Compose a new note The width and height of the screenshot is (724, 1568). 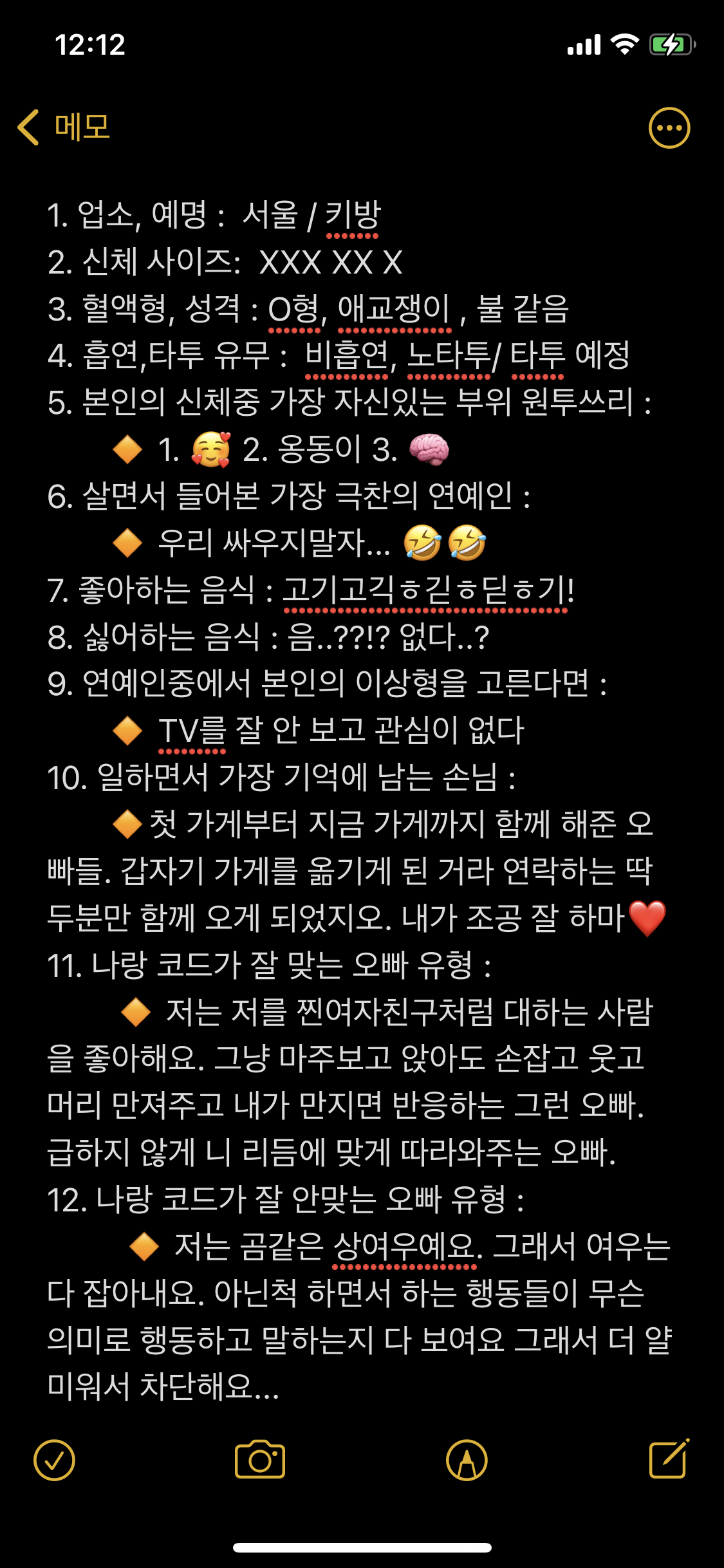pos(669,1459)
